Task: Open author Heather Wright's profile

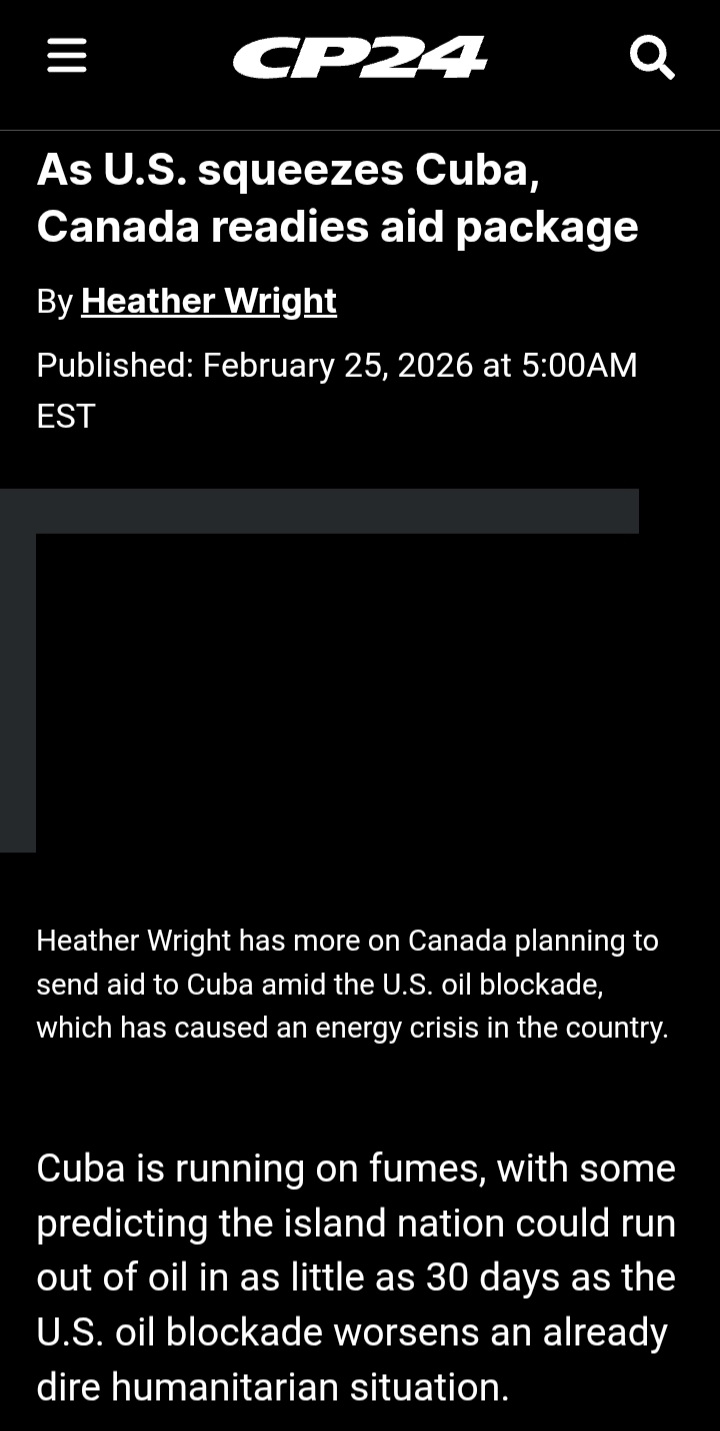Action: [x=208, y=301]
